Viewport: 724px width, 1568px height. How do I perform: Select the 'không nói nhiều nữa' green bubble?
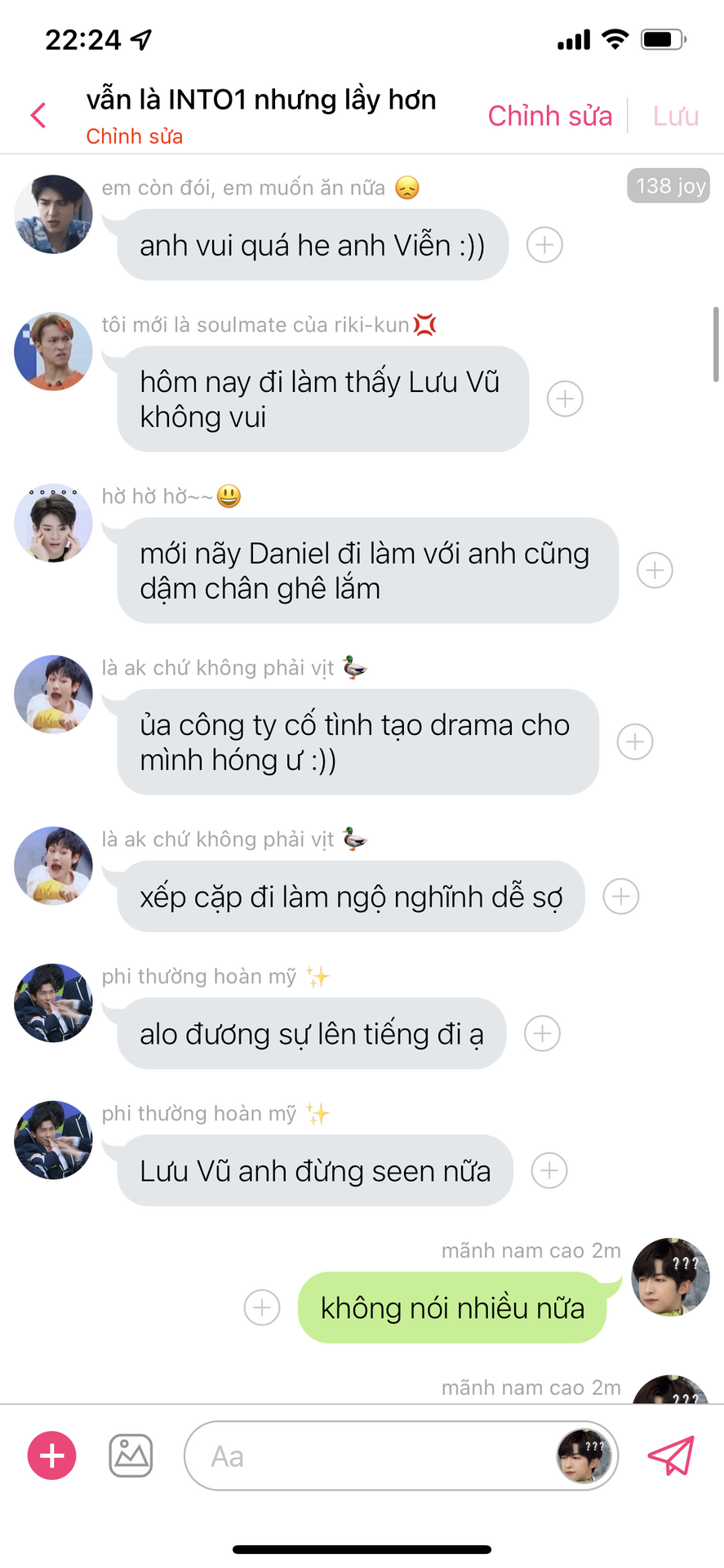tap(452, 1307)
